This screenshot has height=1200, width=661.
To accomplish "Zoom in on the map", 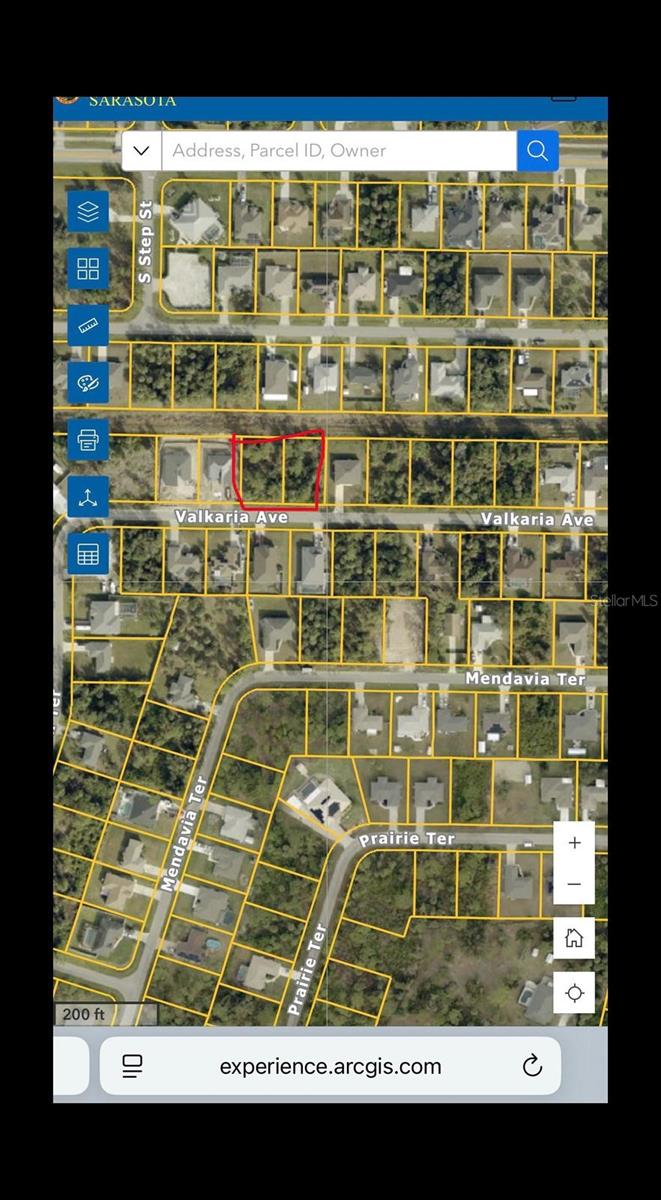I will coord(574,843).
